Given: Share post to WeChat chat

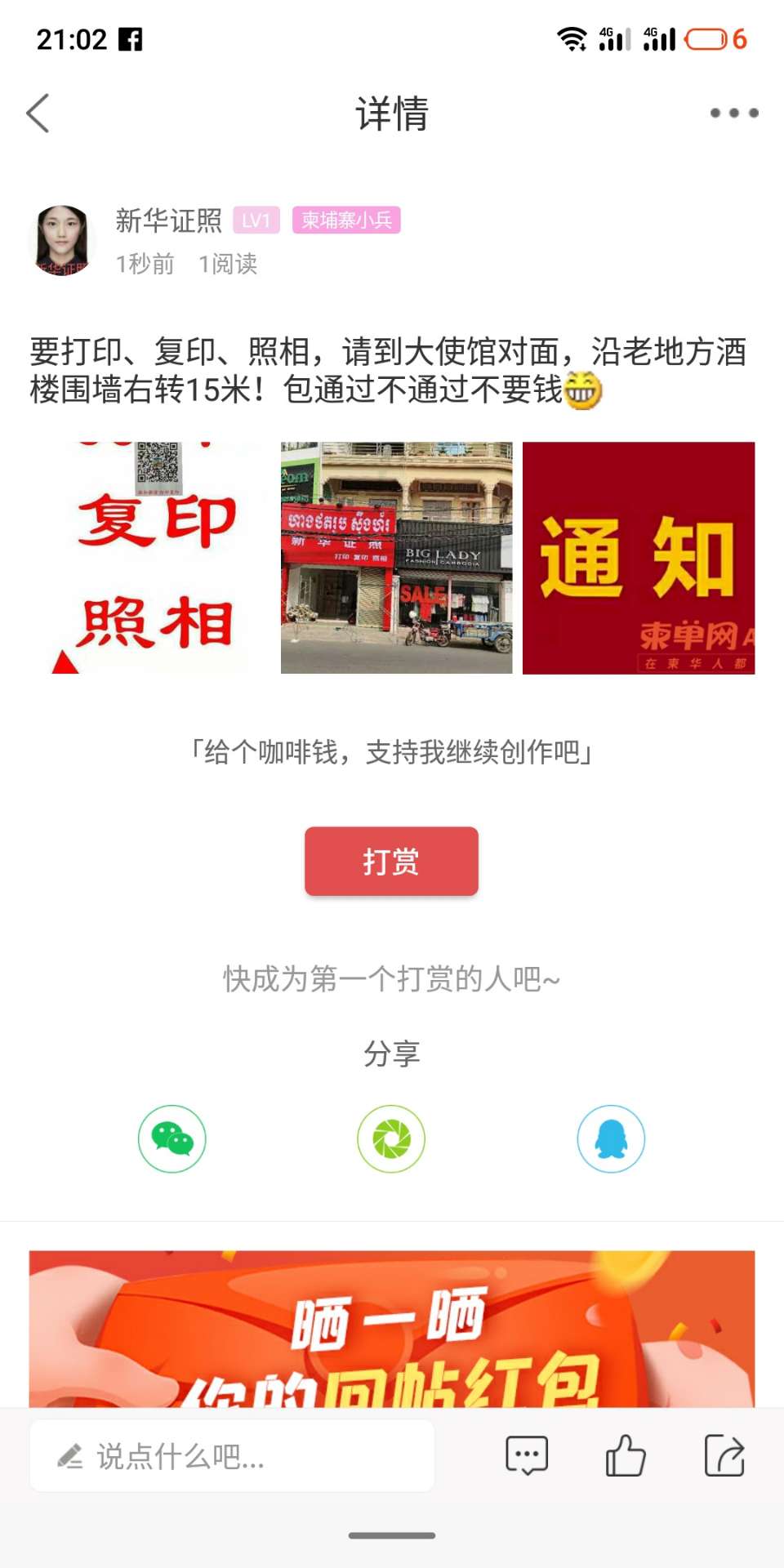Looking at the screenshot, I should [x=172, y=1138].
